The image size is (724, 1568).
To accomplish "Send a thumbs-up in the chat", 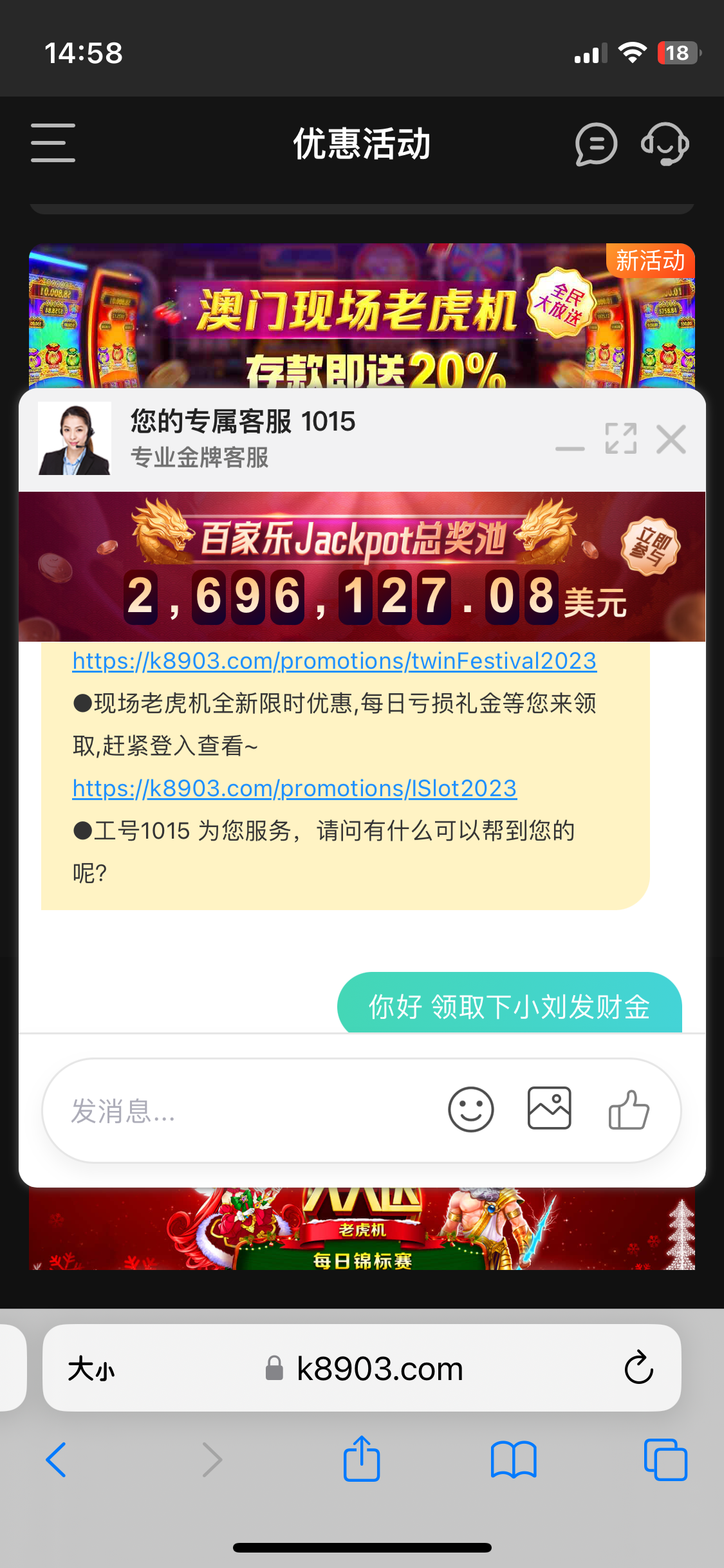I will [x=629, y=1110].
